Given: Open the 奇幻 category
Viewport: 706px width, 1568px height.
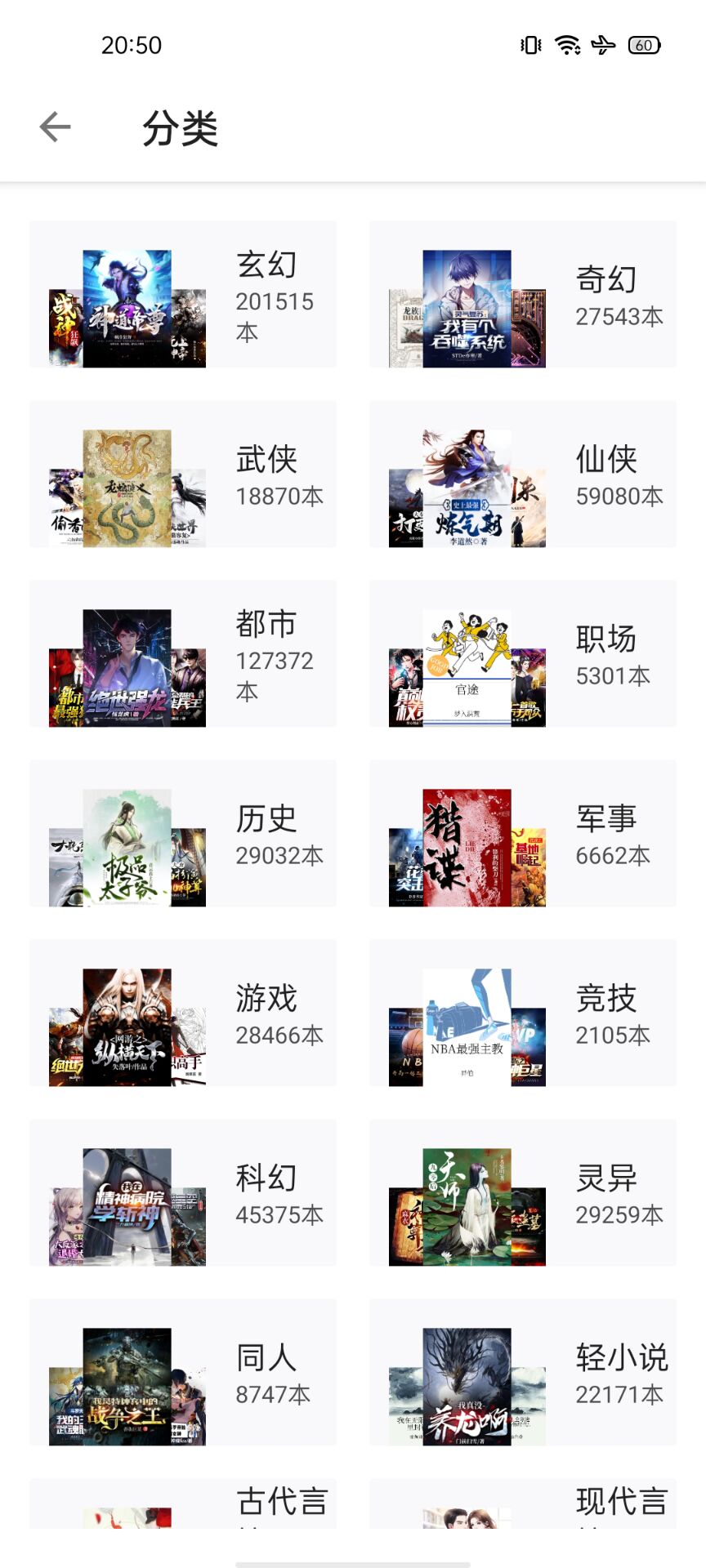Looking at the screenshot, I should click(523, 295).
